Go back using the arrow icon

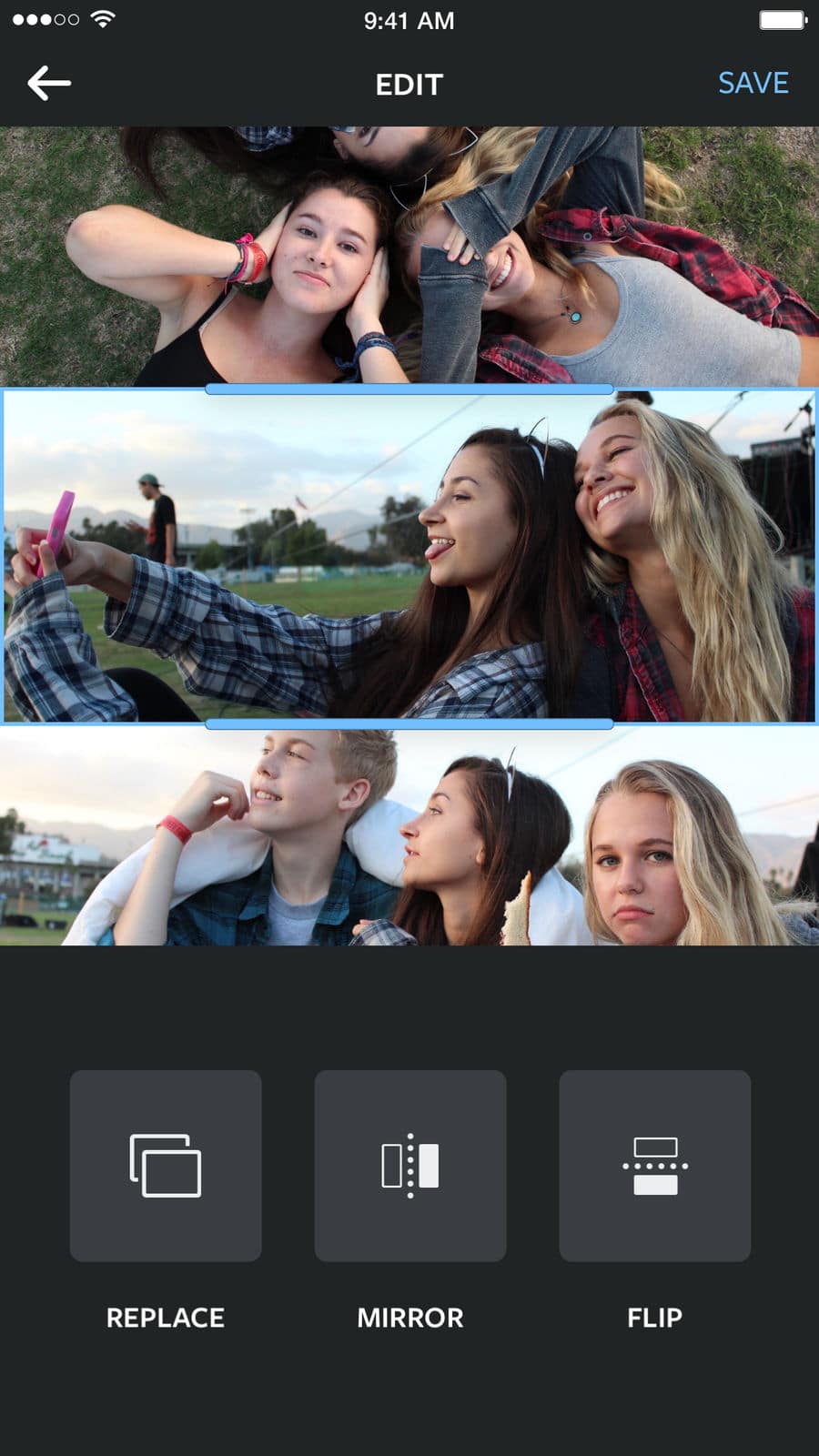pyautogui.click(x=49, y=84)
